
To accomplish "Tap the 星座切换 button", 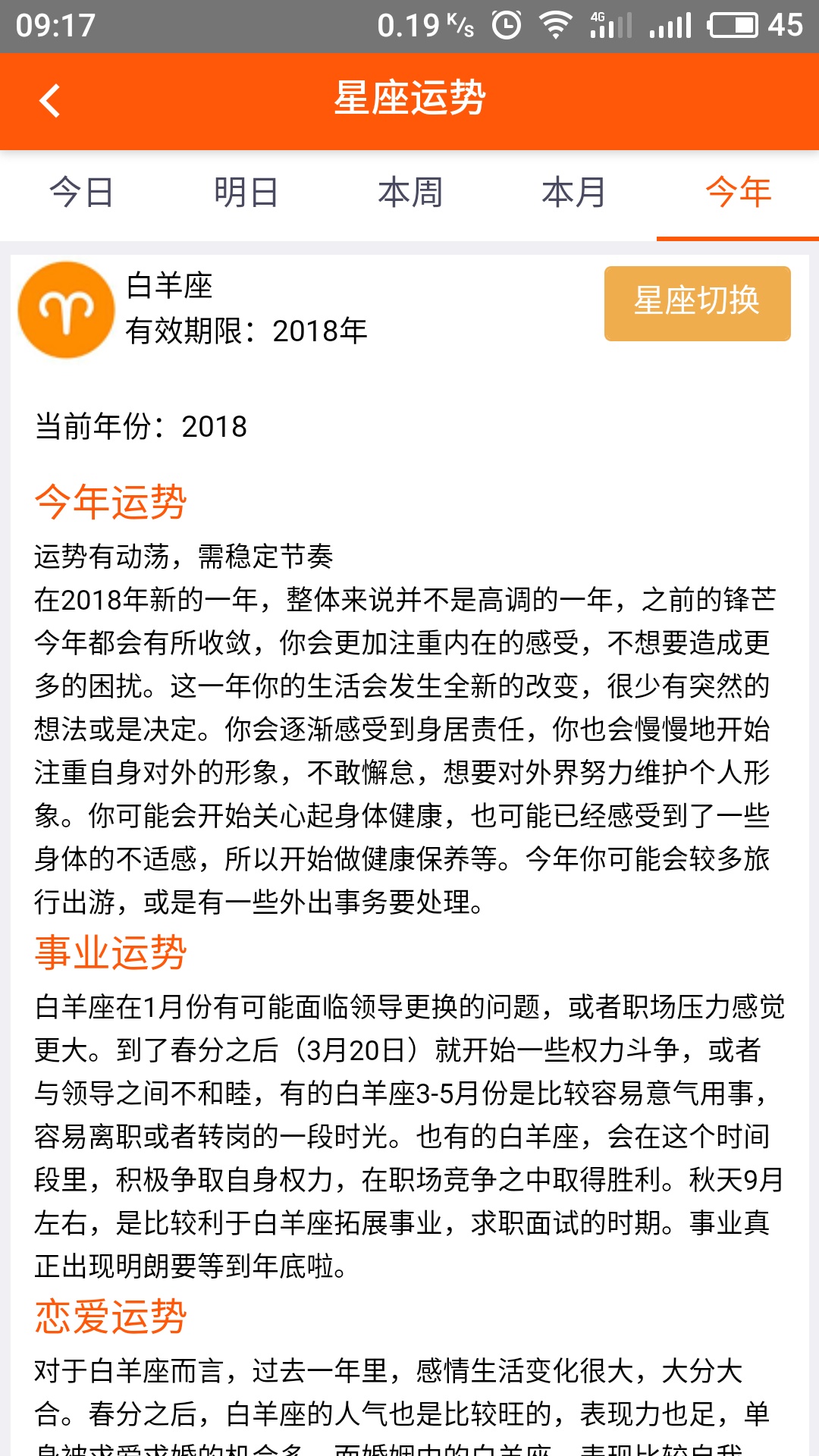I will click(697, 303).
